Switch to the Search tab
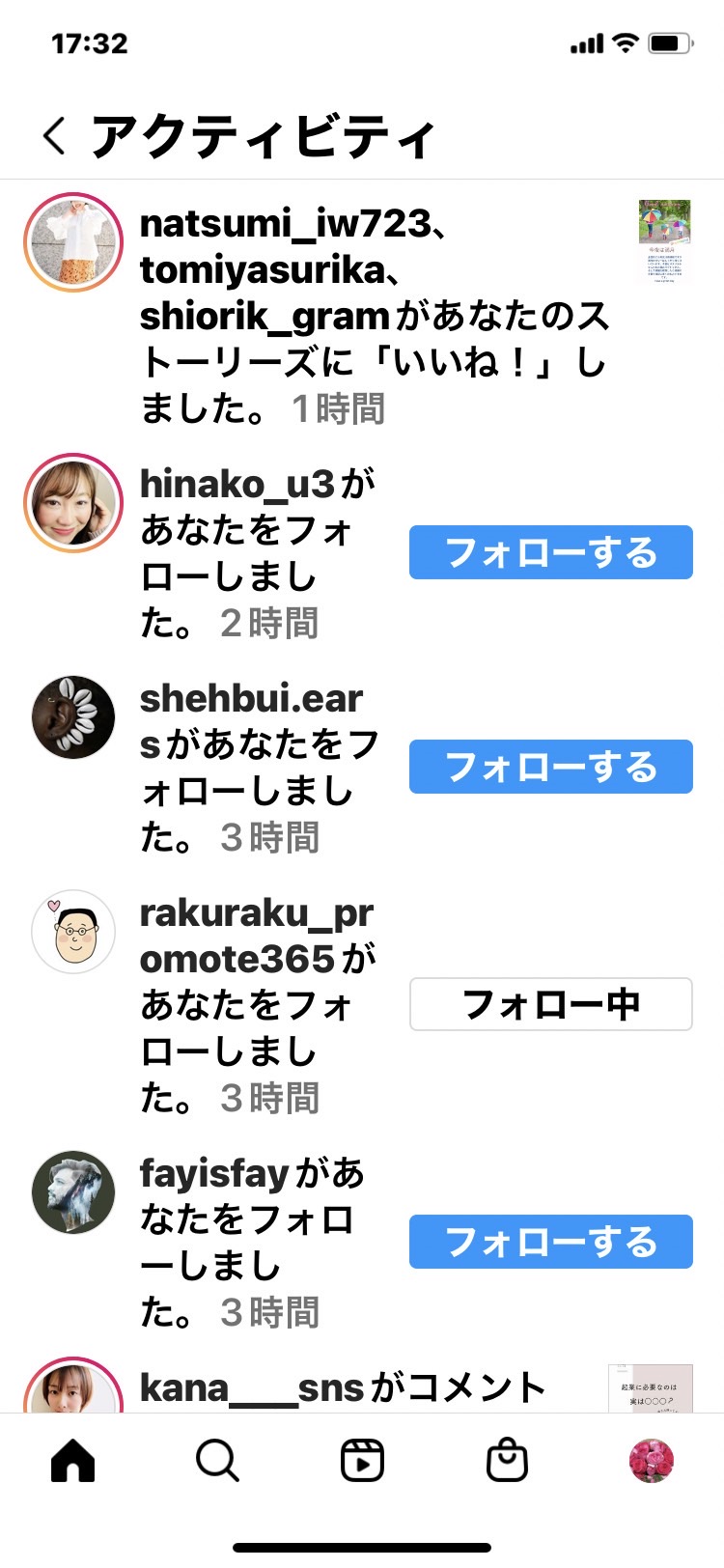The width and height of the screenshot is (724, 1568). coord(217,1461)
